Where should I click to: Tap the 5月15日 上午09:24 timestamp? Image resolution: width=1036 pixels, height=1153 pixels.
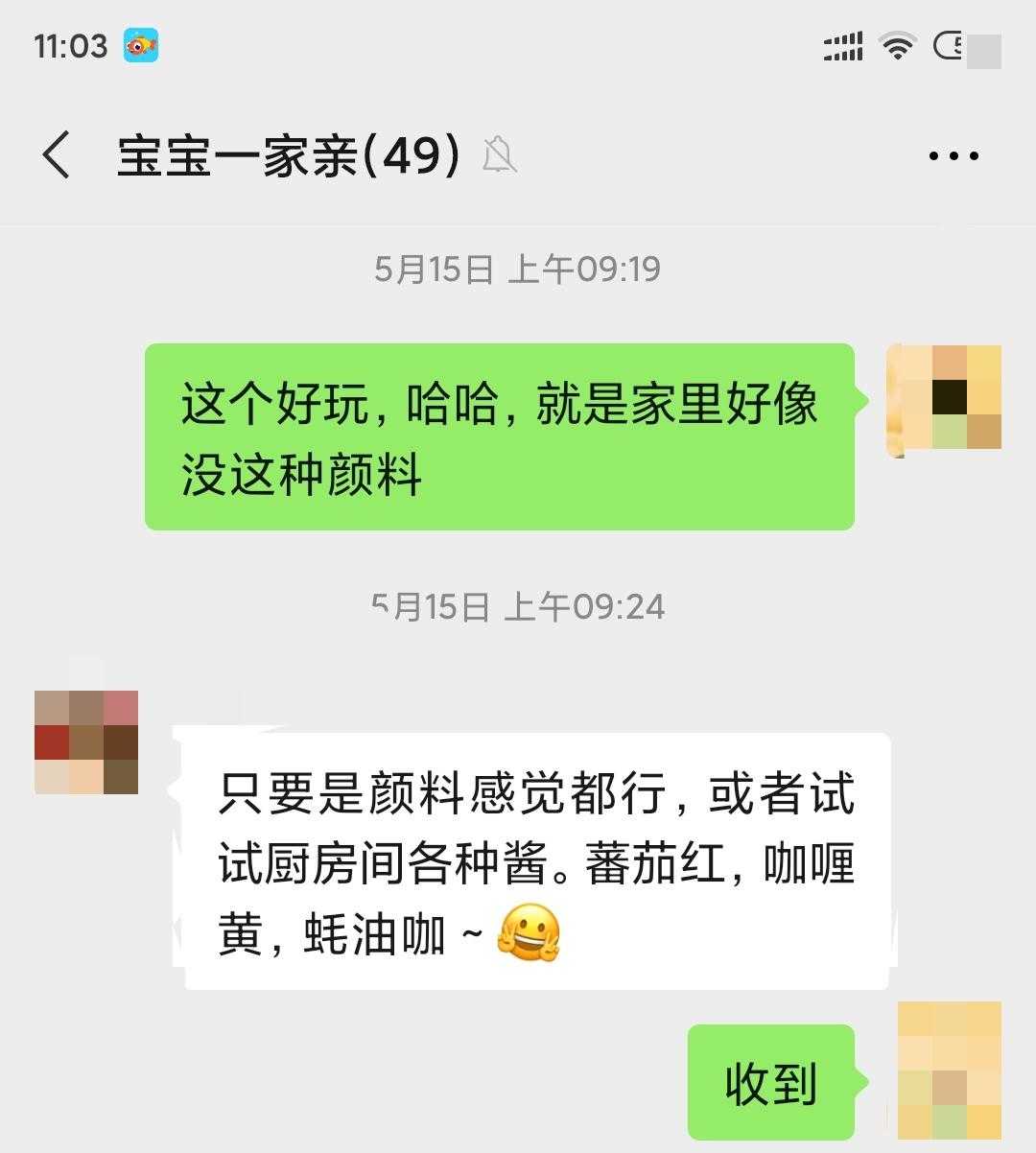518,605
